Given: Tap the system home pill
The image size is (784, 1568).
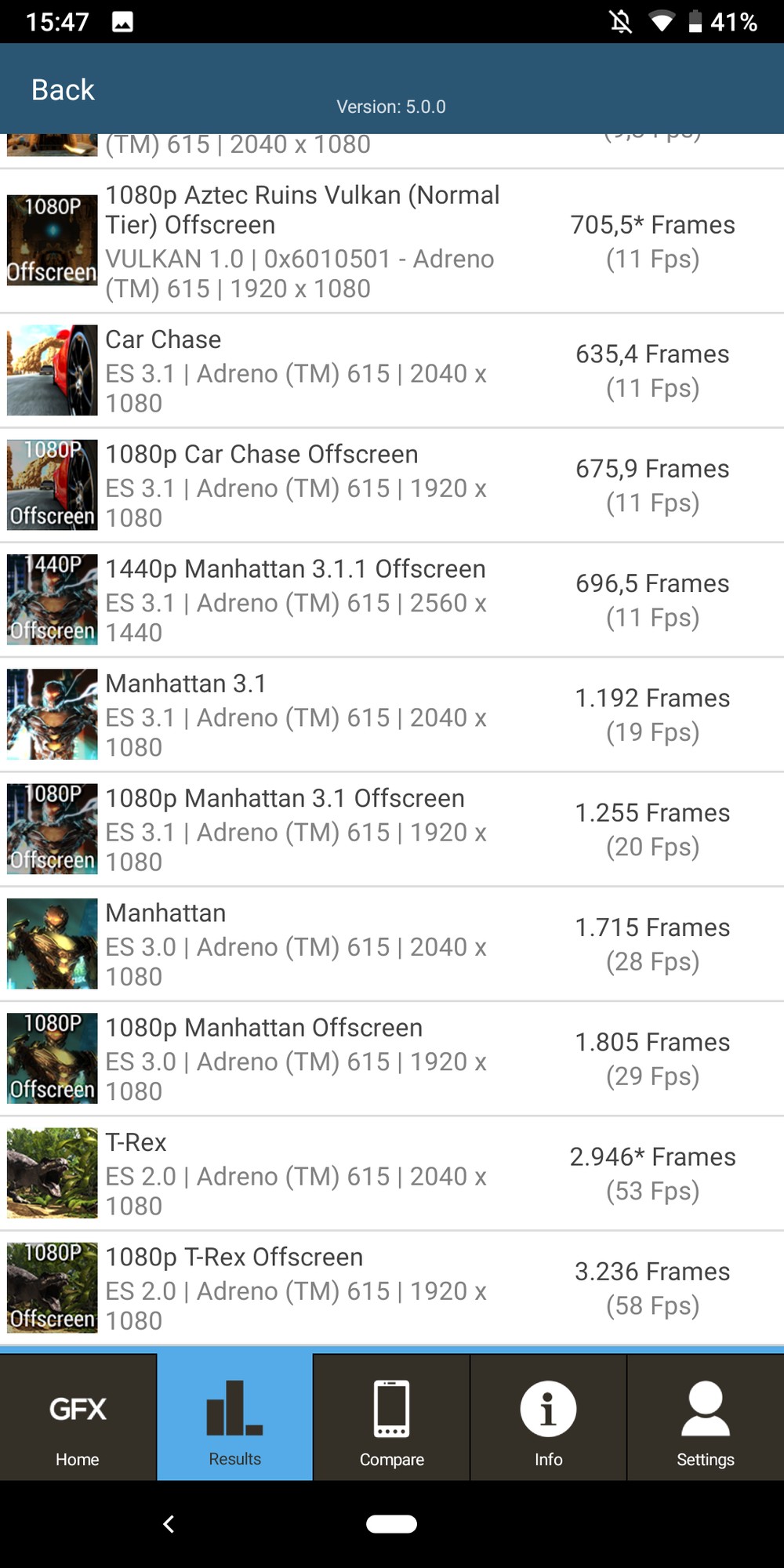Looking at the screenshot, I should (391, 1523).
